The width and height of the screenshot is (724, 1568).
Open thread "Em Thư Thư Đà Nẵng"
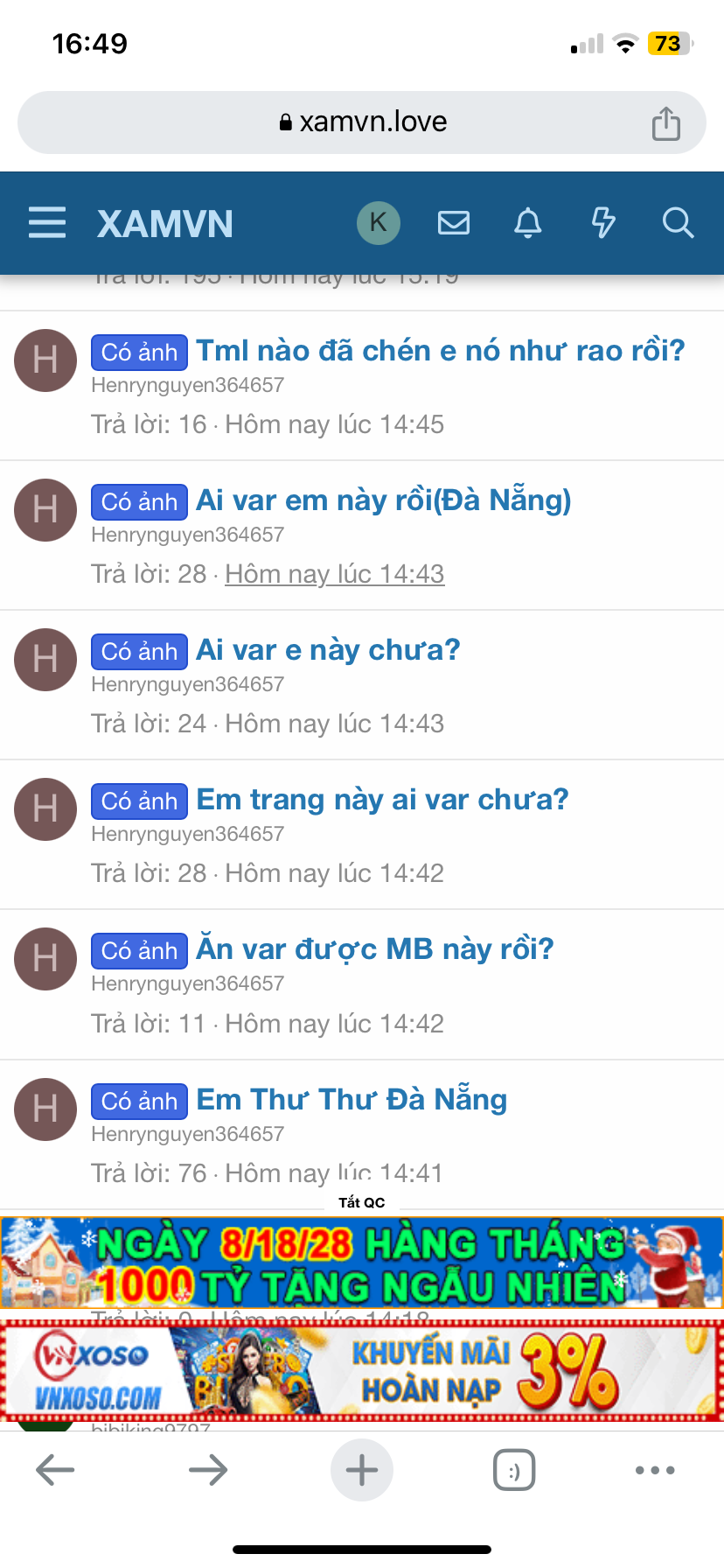point(352,1100)
